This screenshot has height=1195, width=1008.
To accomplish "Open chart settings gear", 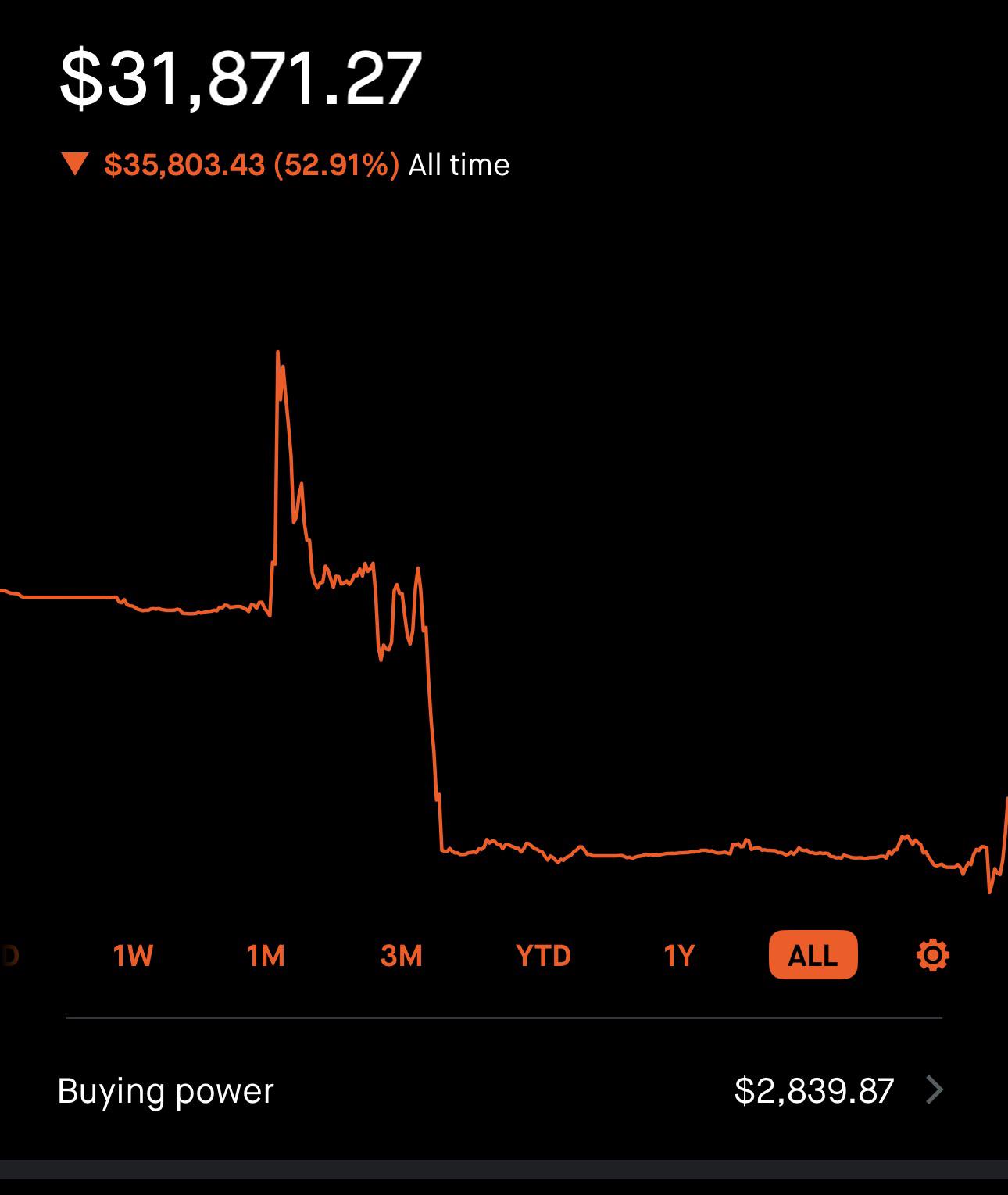I will [932, 955].
